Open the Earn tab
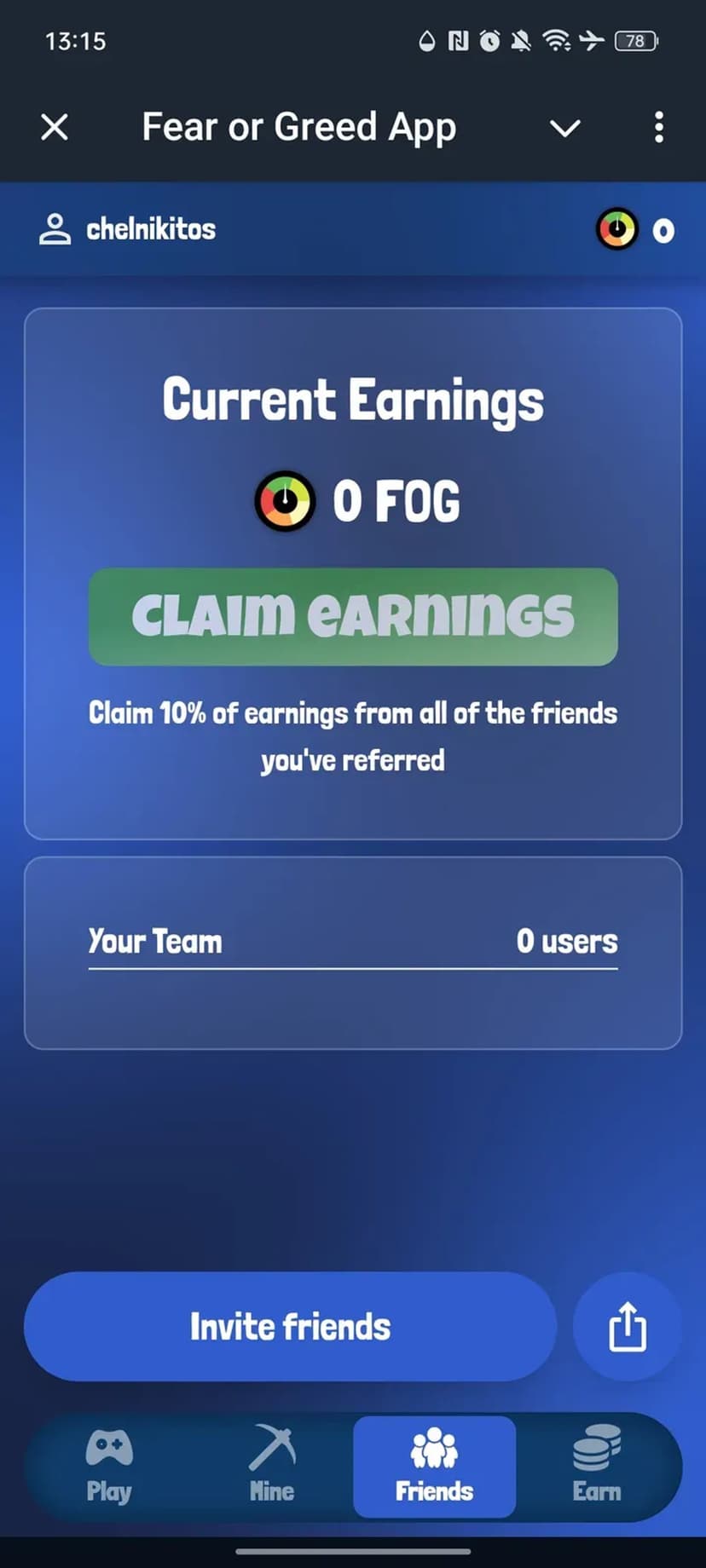This screenshot has width=706, height=1568. tap(596, 1466)
